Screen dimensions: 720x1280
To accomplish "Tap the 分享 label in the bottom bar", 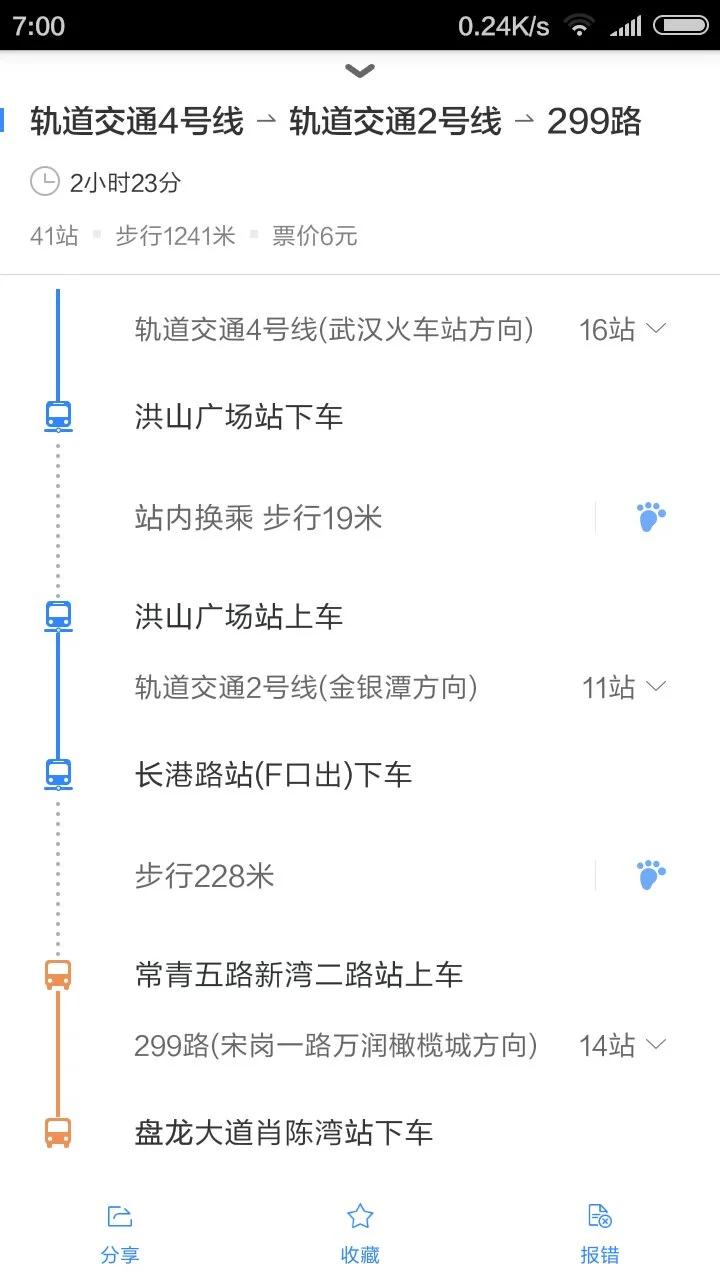I will coord(120,1253).
